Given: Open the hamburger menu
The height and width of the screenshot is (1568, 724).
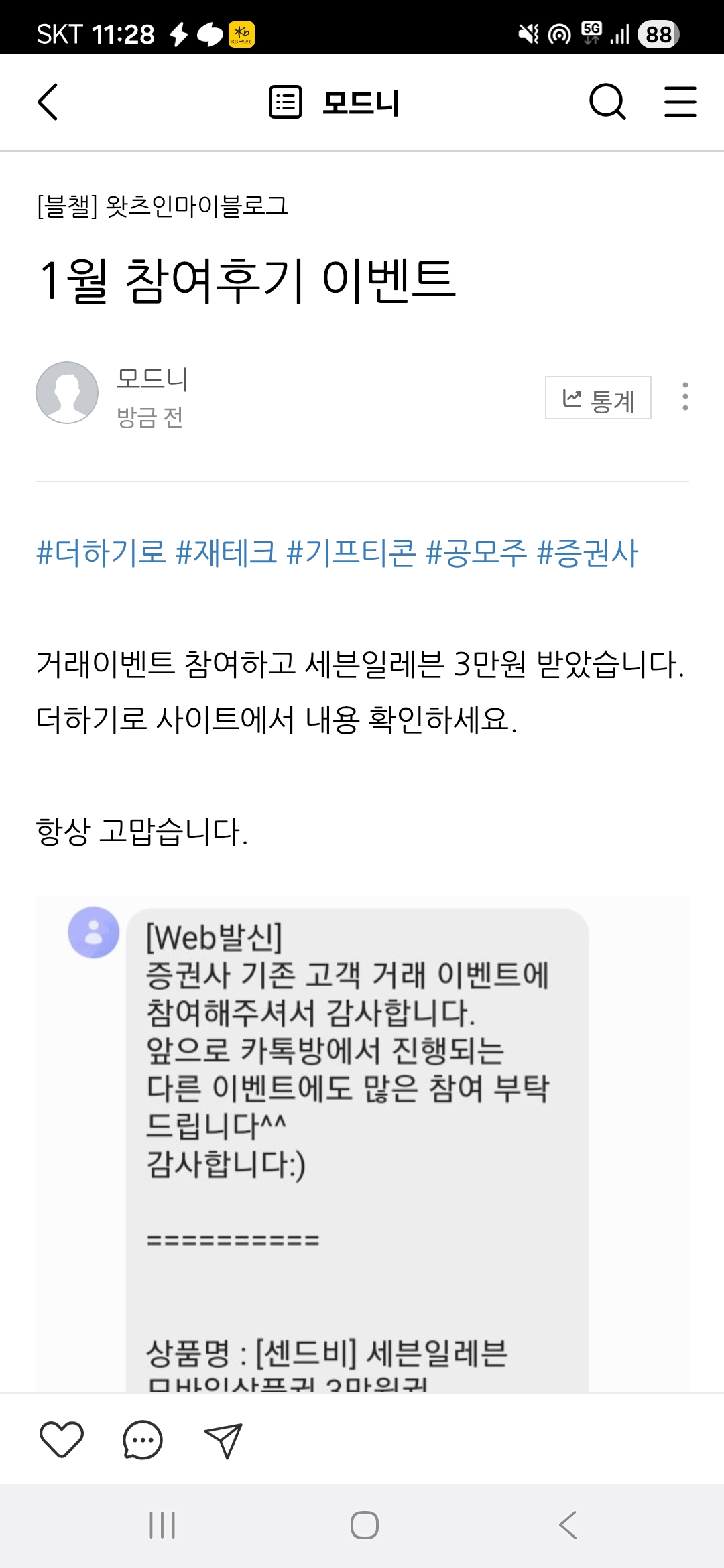Looking at the screenshot, I should (680, 103).
